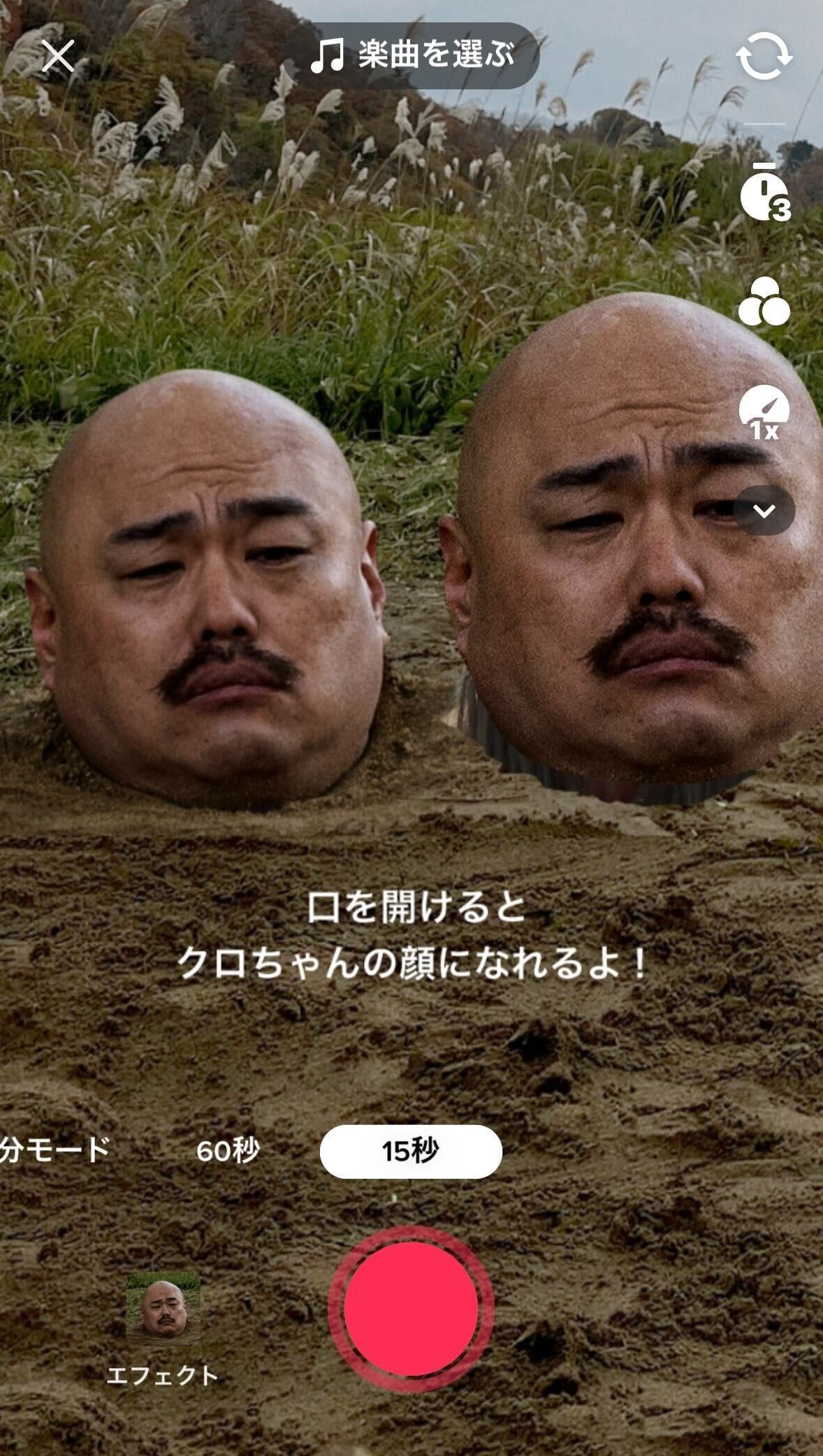Flip the camera
Image resolution: width=823 pixels, height=1456 pixels.
(764, 57)
